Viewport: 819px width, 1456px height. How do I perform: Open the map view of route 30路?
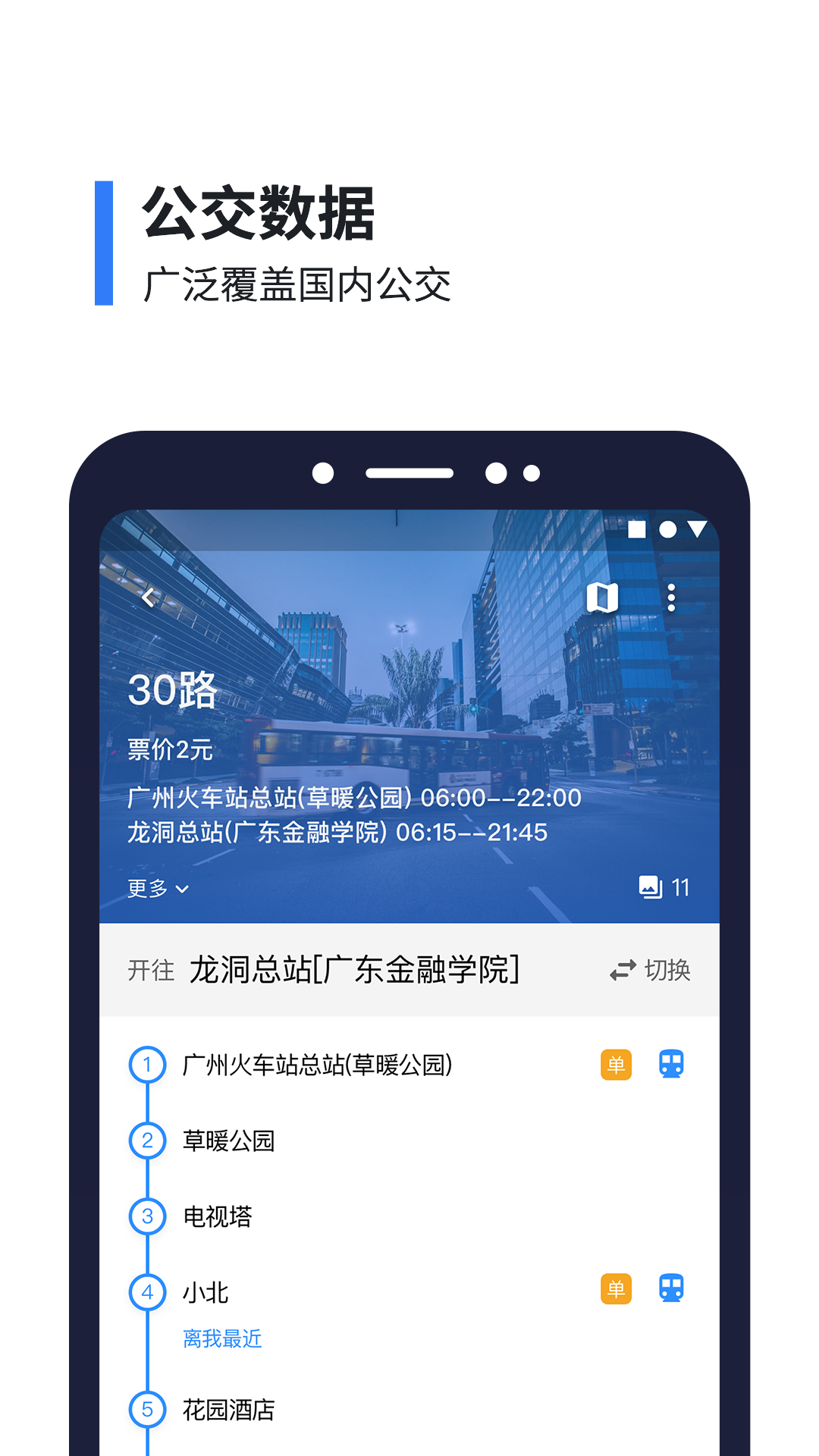click(603, 599)
